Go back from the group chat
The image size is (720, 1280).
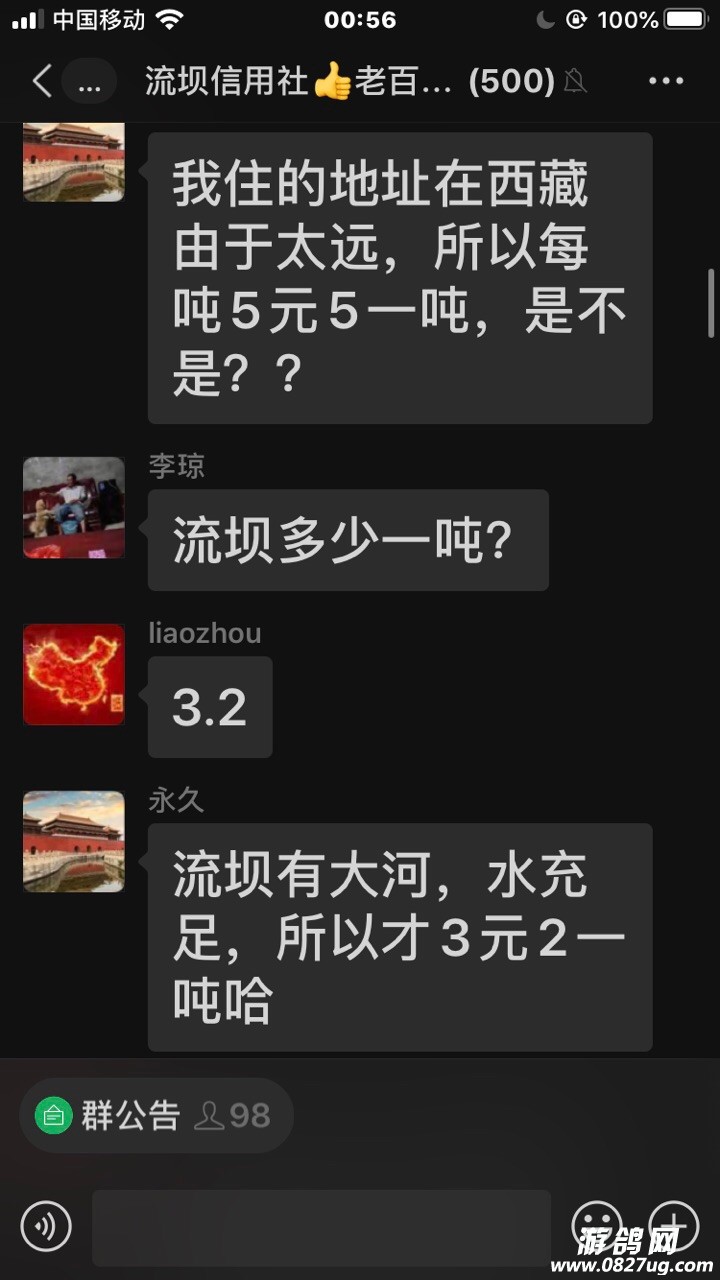42,82
